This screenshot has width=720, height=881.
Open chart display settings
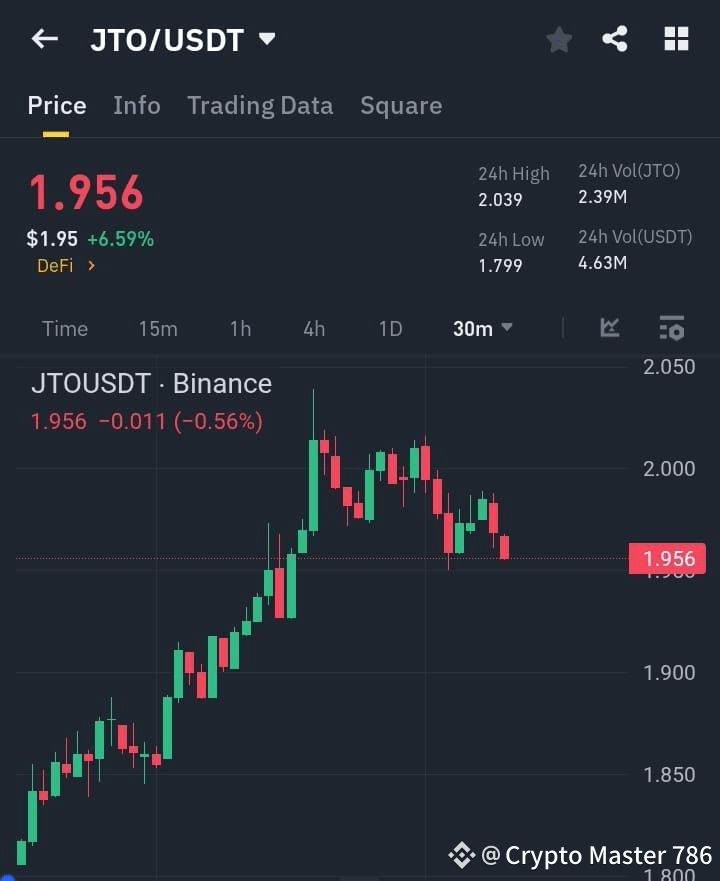click(x=670, y=328)
